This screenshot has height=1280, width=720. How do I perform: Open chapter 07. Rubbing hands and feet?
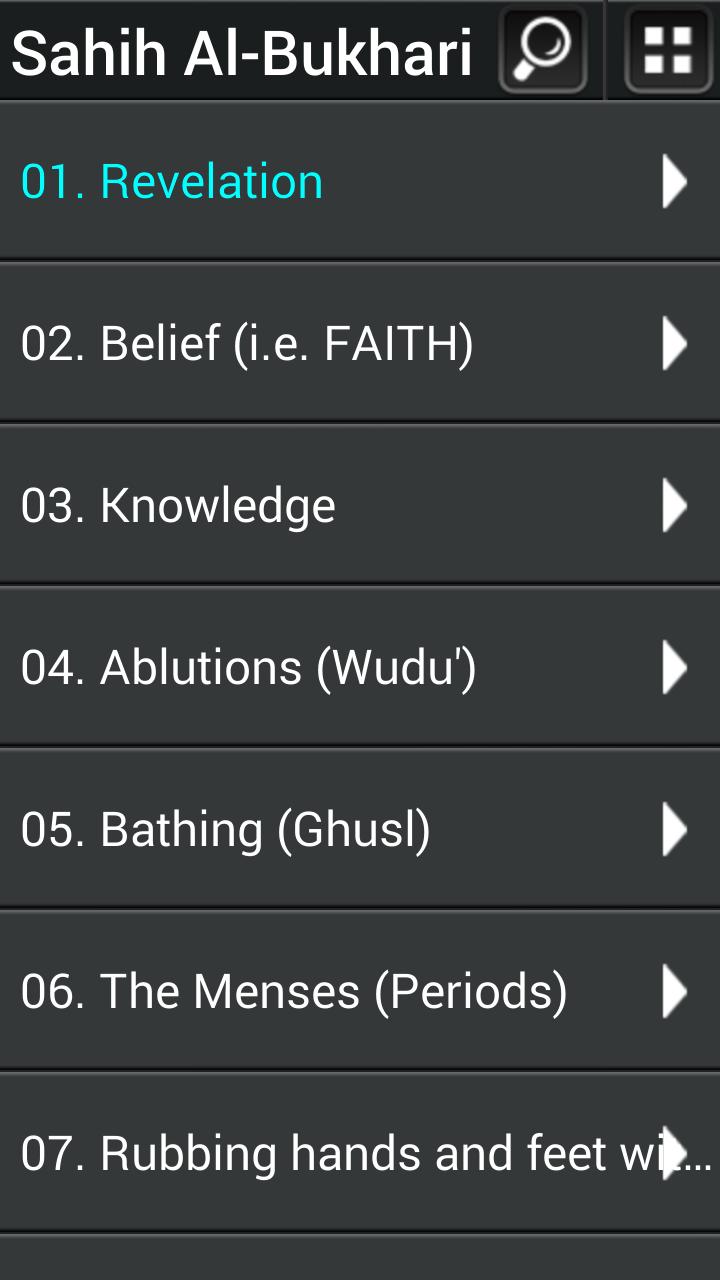click(x=360, y=1154)
